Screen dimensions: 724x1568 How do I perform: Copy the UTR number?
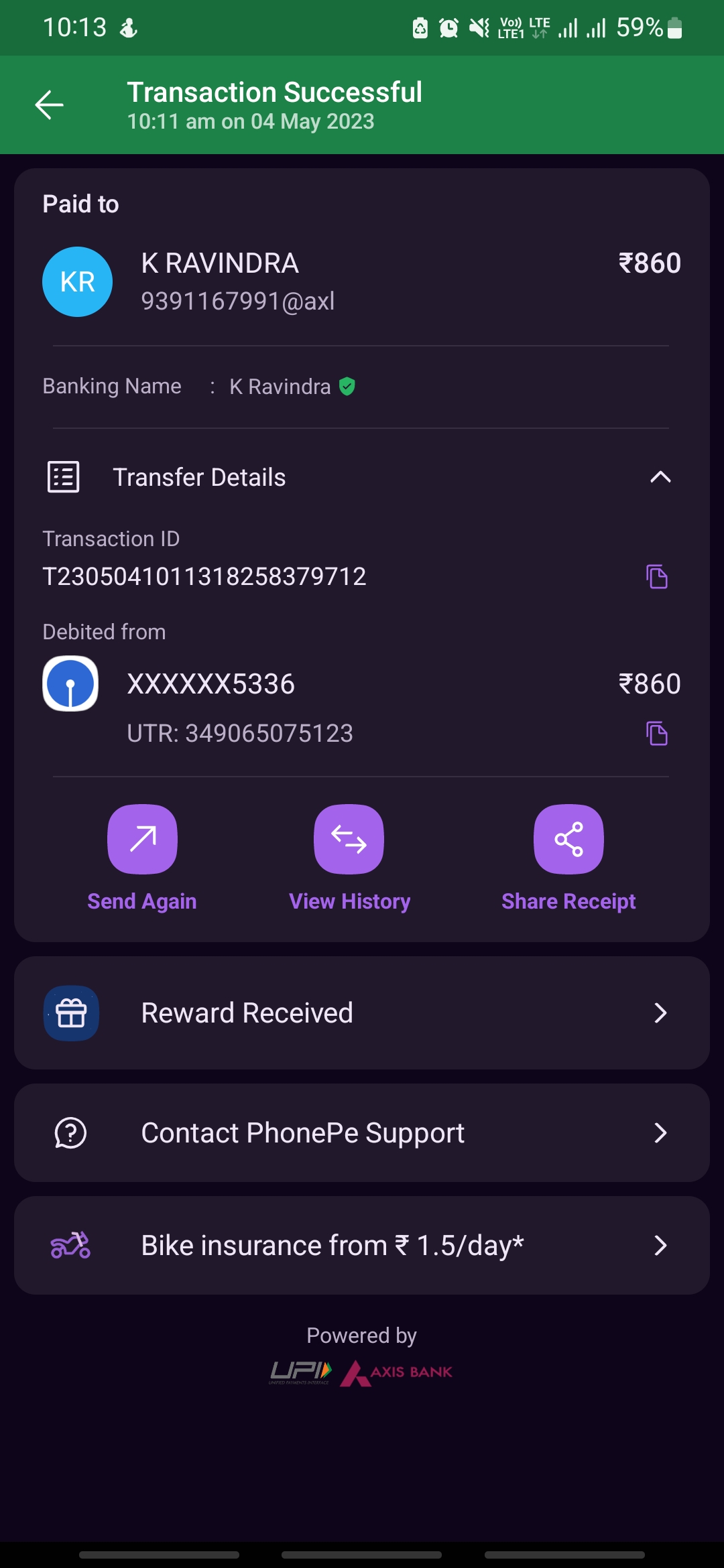656,733
